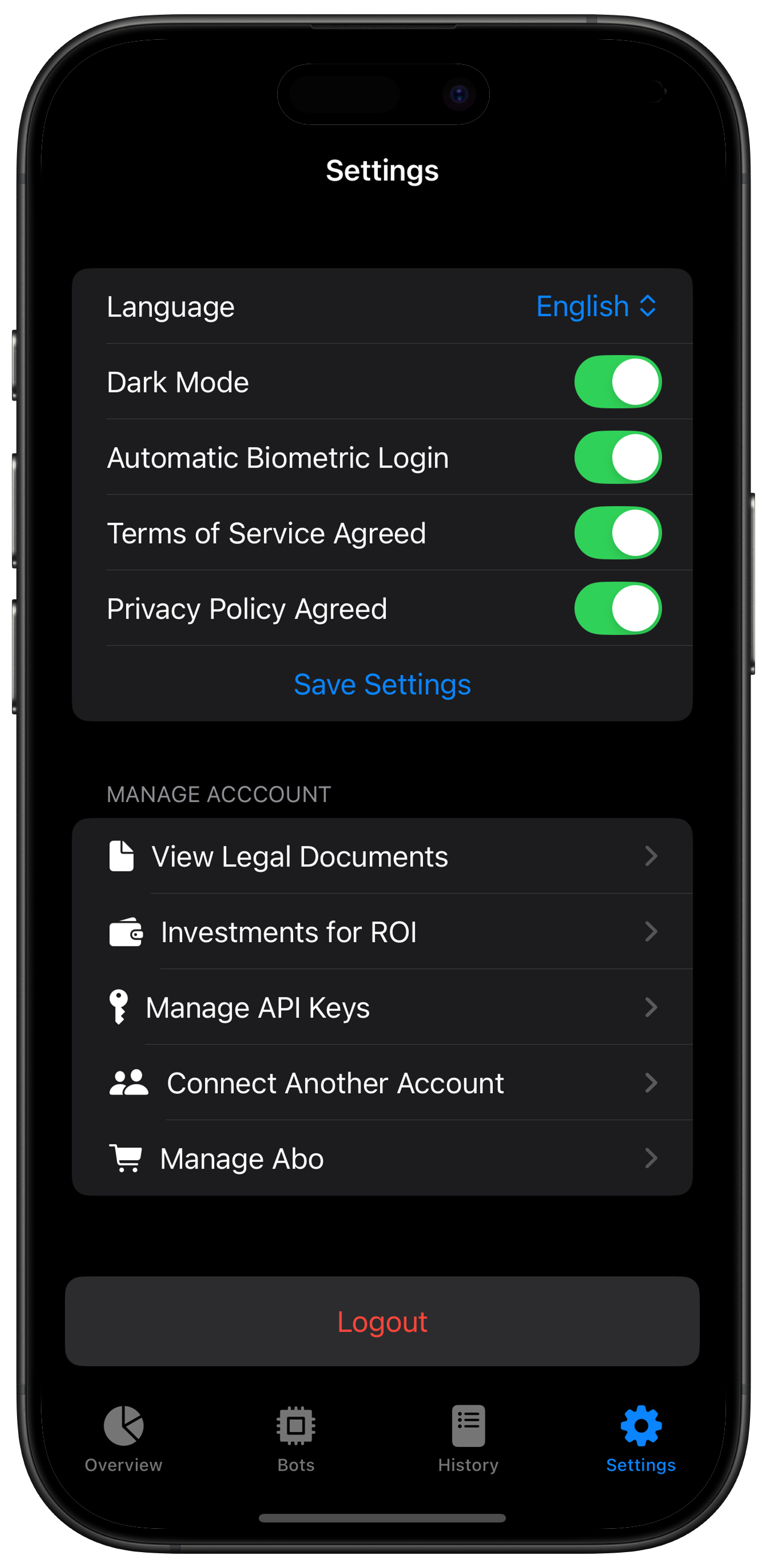Open Connect Another Account row
Viewport: 767px width, 1568px height.
click(x=382, y=1083)
